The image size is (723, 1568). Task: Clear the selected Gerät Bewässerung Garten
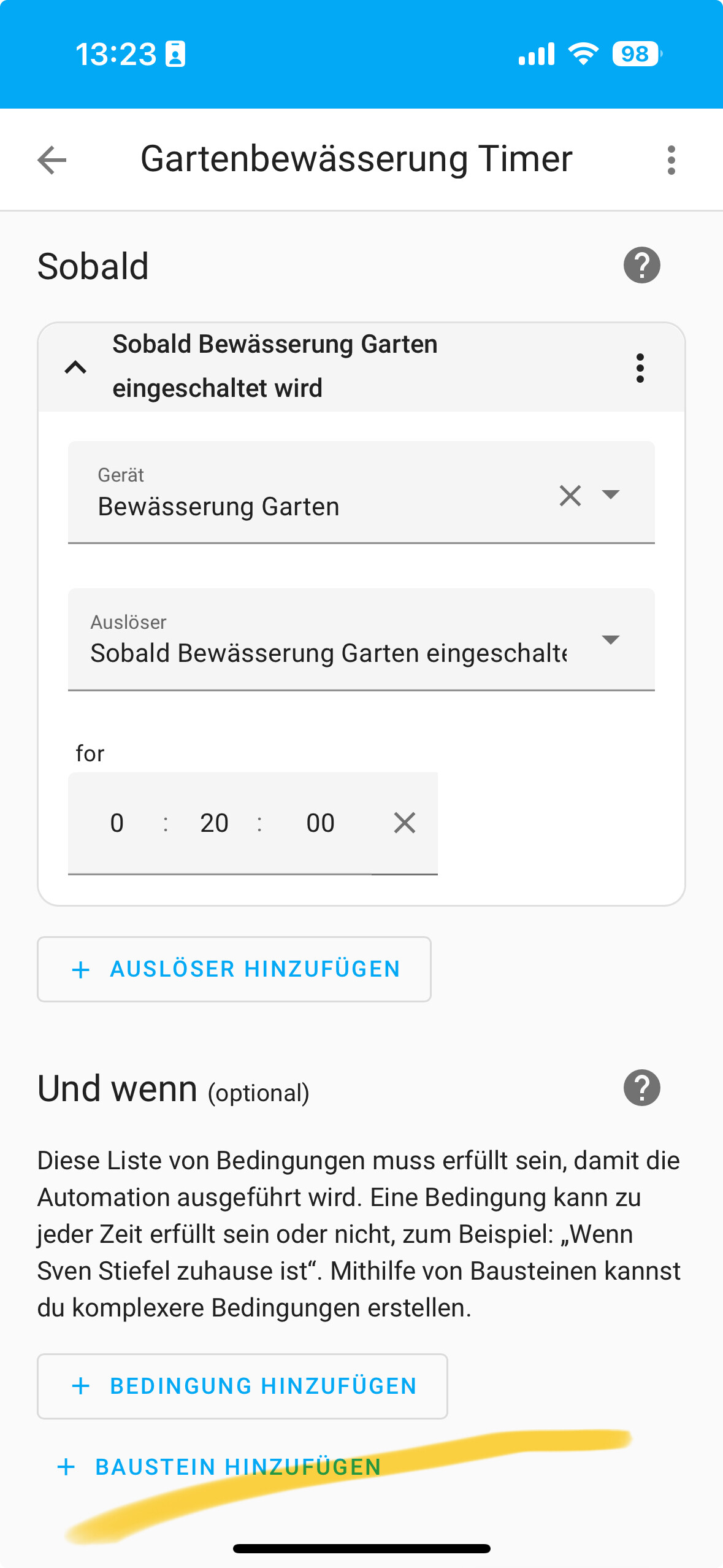[570, 495]
